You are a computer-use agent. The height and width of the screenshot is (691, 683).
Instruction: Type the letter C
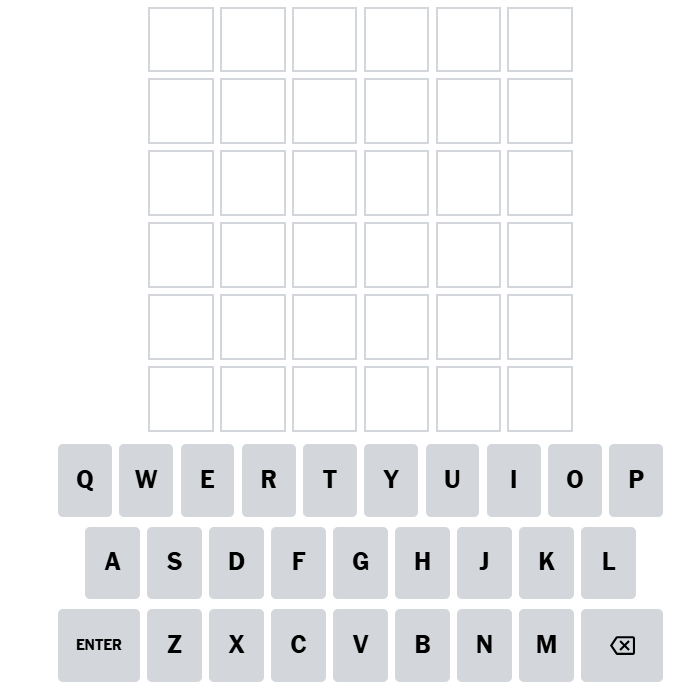click(298, 645)
